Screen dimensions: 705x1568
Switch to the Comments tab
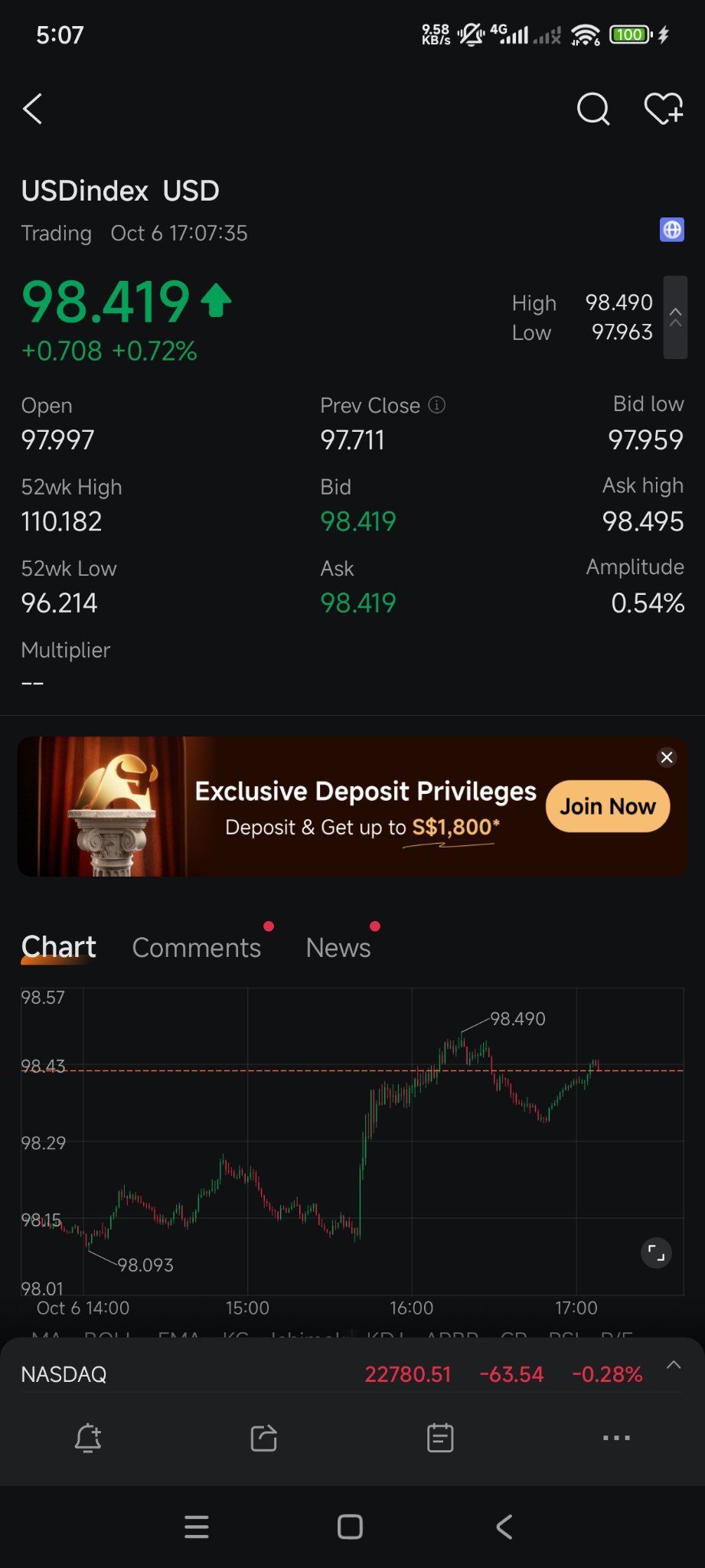(x=197, y=948)
